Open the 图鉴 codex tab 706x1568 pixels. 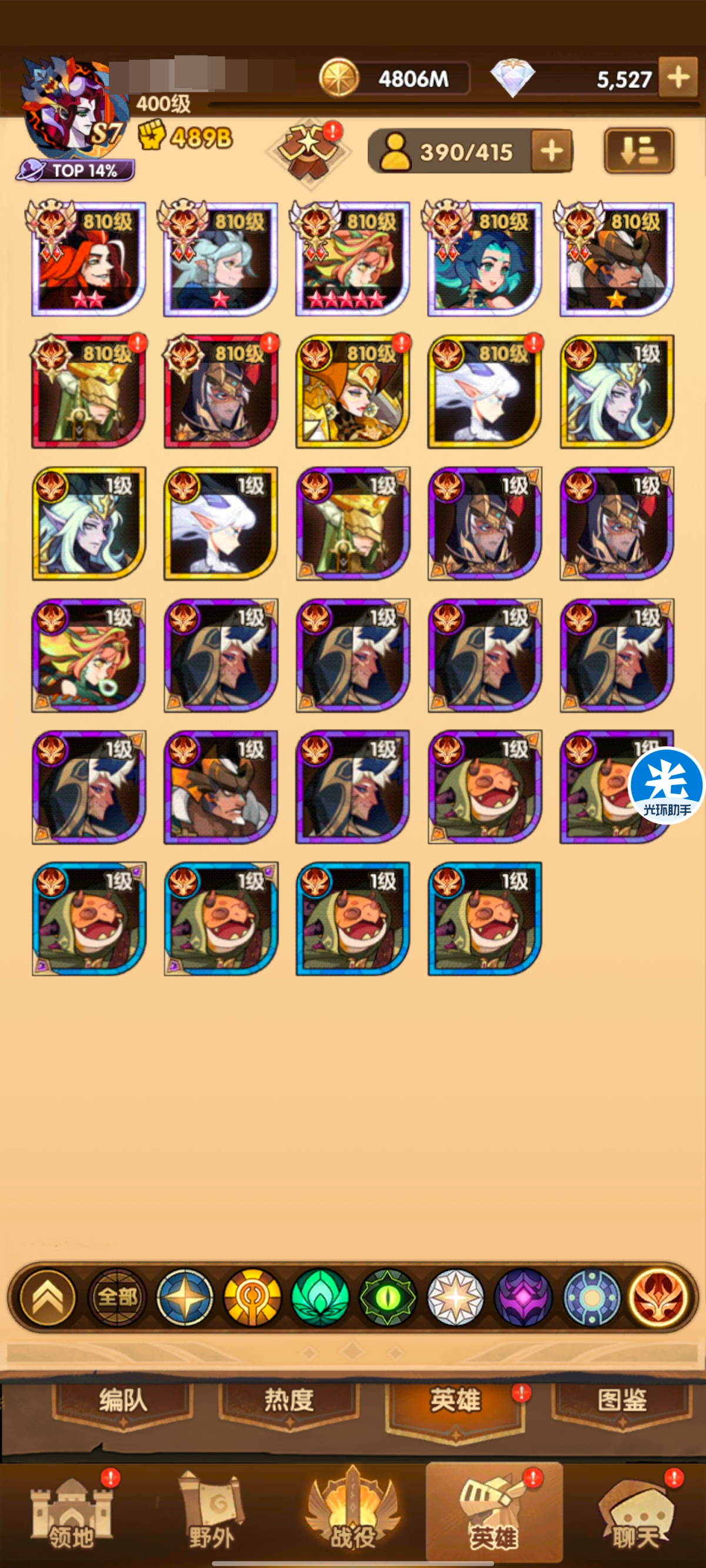(x=621, y=1401)
